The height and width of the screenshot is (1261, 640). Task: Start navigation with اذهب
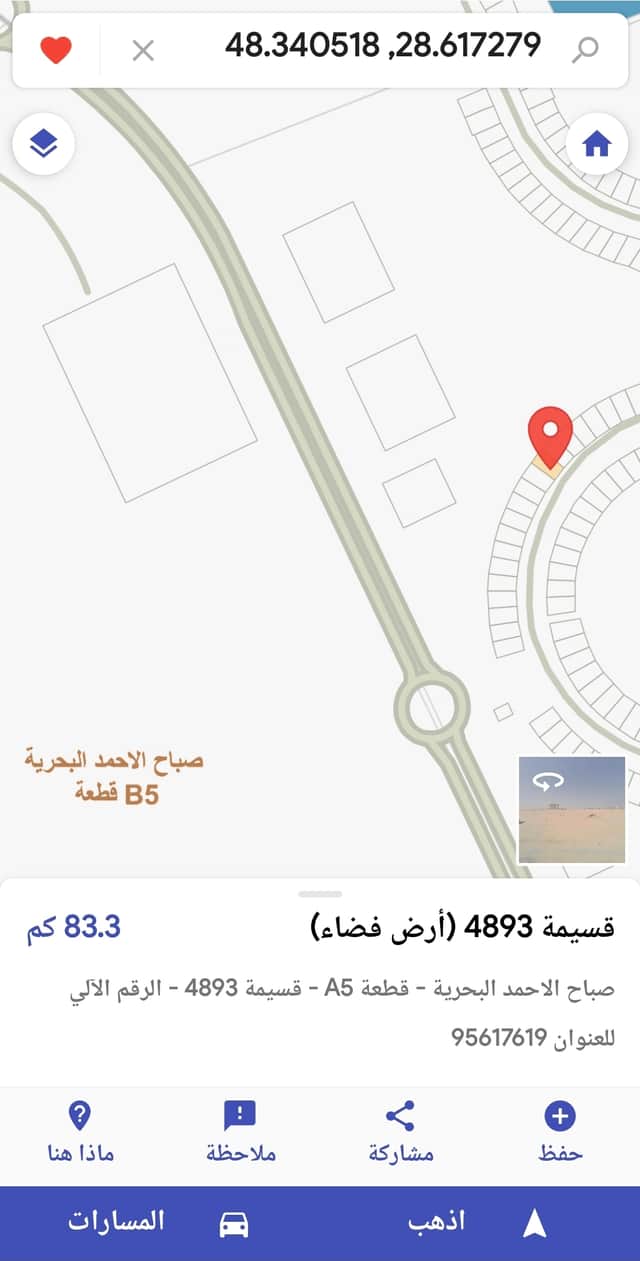[x=480, y=1222]
